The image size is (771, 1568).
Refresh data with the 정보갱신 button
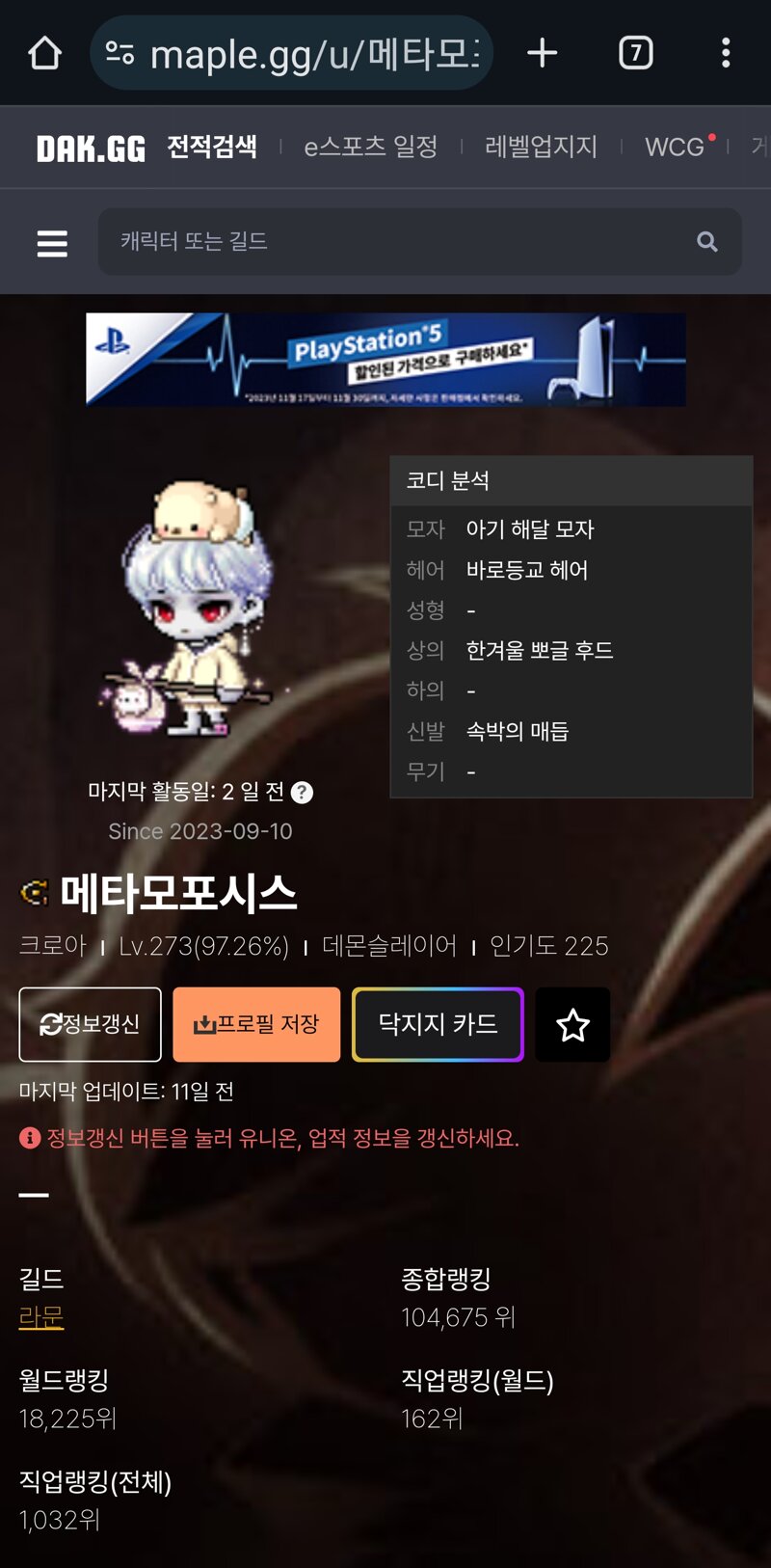click(91, 1024)
